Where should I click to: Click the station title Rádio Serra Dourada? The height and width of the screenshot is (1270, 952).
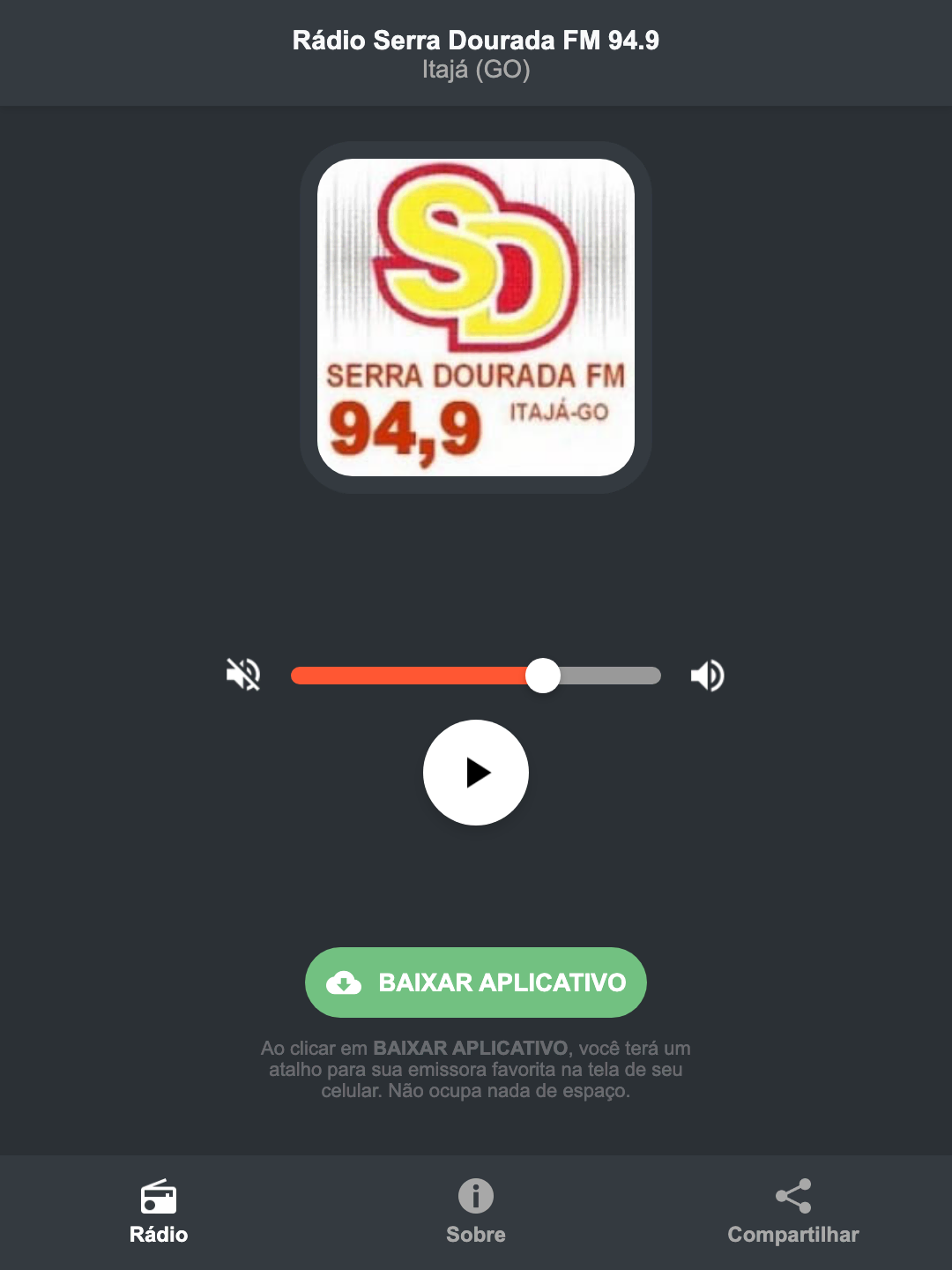point(475,39)
